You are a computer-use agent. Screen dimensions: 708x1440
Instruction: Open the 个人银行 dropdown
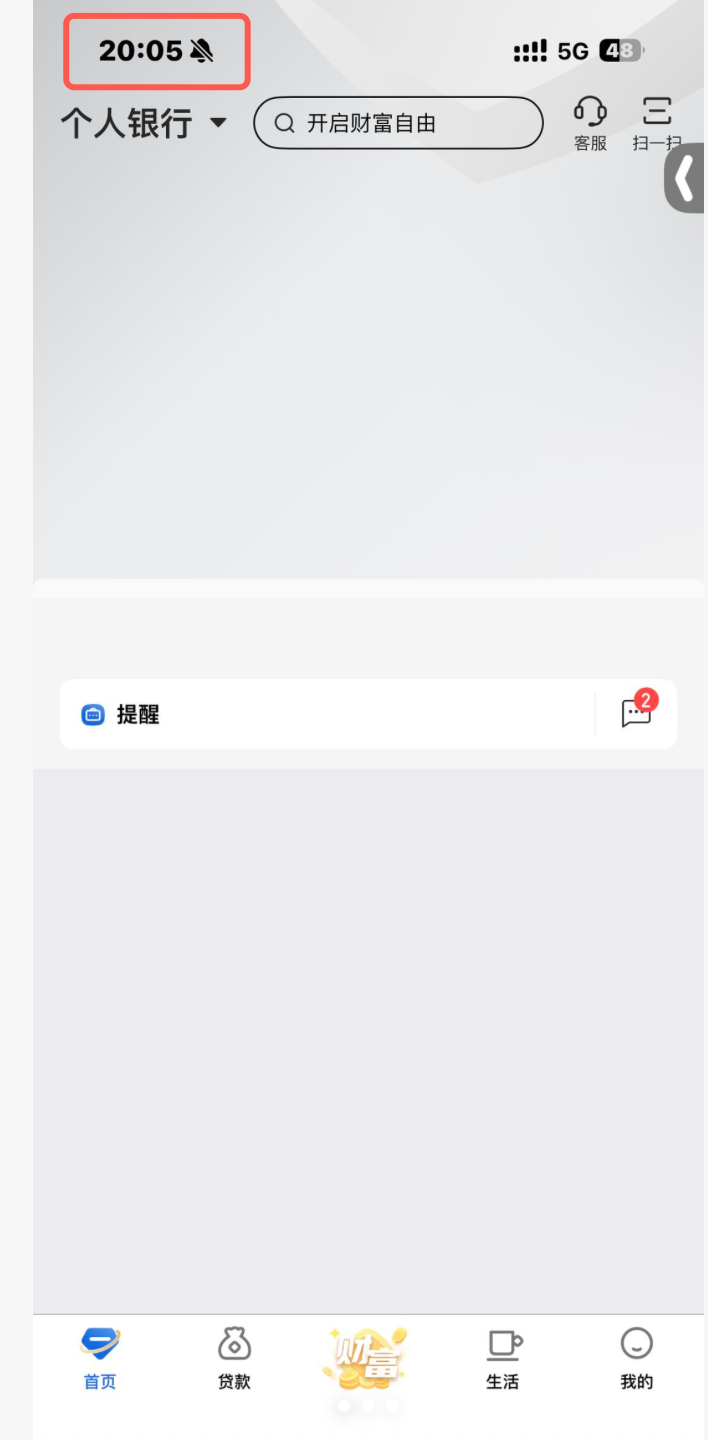pyautogui.click(x=144, y=123)
